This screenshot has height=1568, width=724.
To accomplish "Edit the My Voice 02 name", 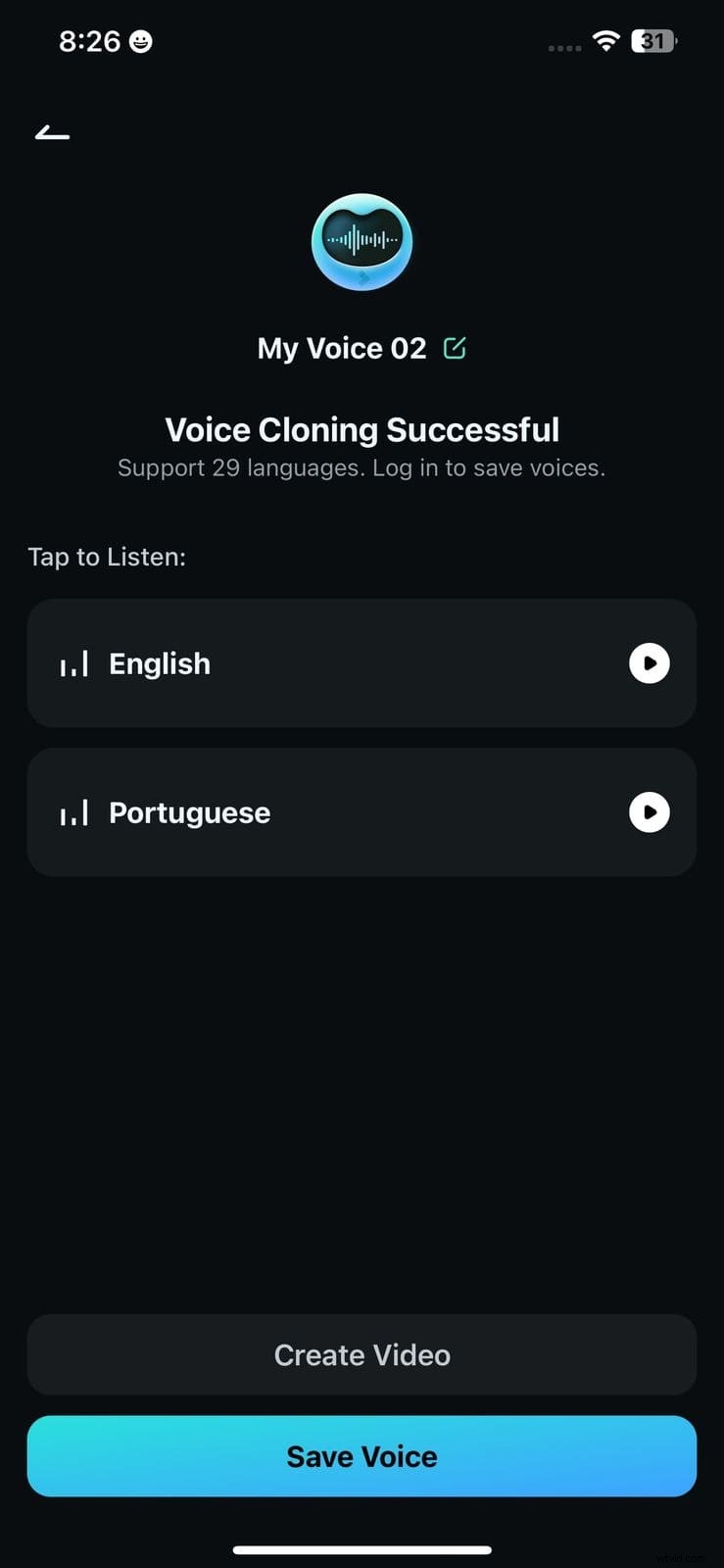I will 455,348.
